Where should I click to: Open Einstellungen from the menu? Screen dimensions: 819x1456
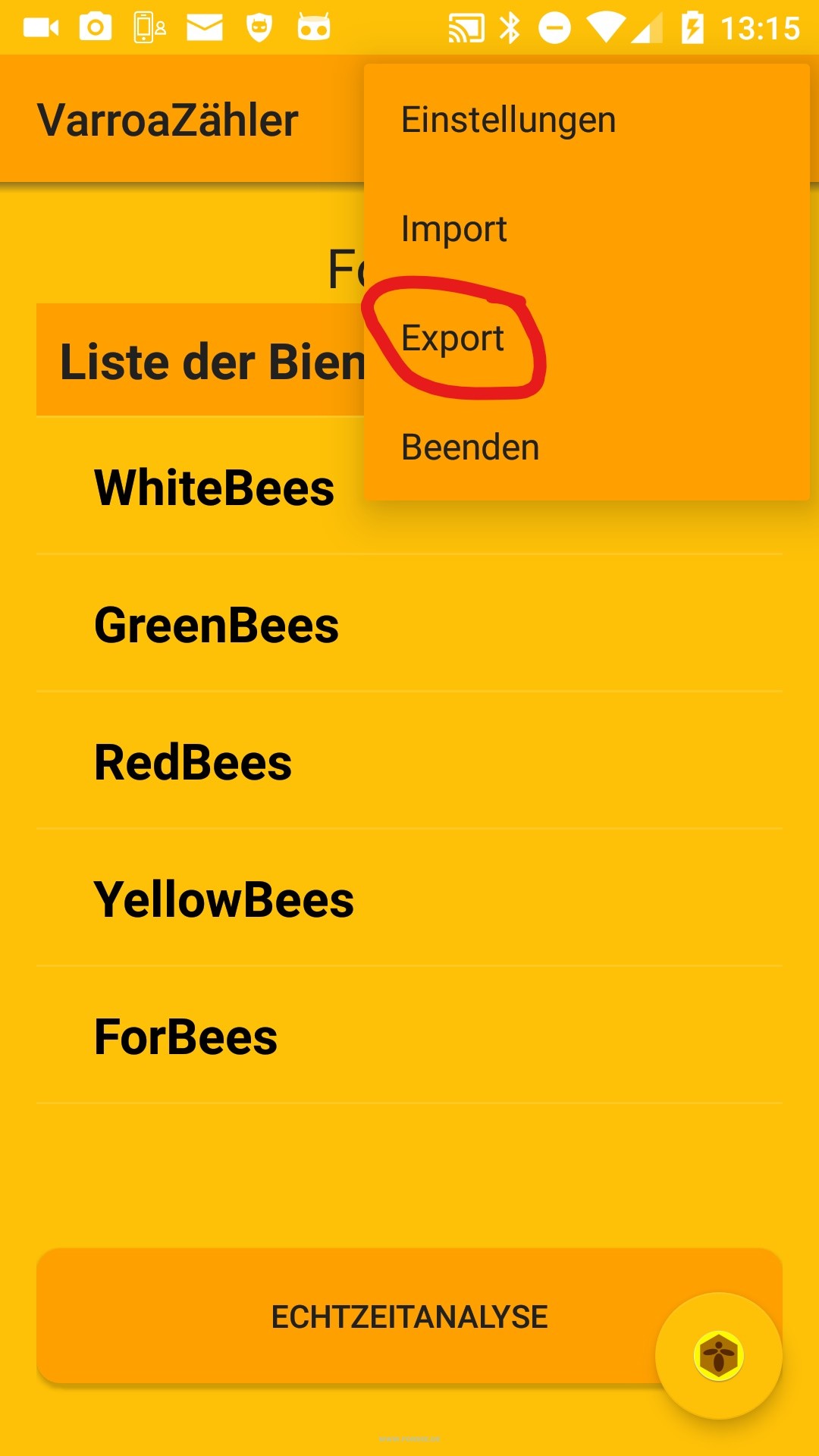pos(587,120)
